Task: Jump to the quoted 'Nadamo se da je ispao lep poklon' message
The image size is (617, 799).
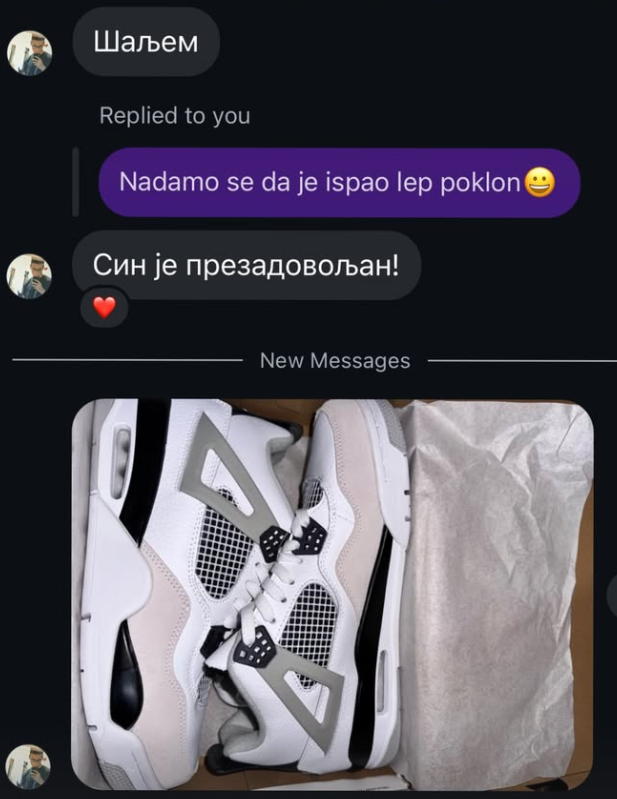Action: click(x=338, y=183)
